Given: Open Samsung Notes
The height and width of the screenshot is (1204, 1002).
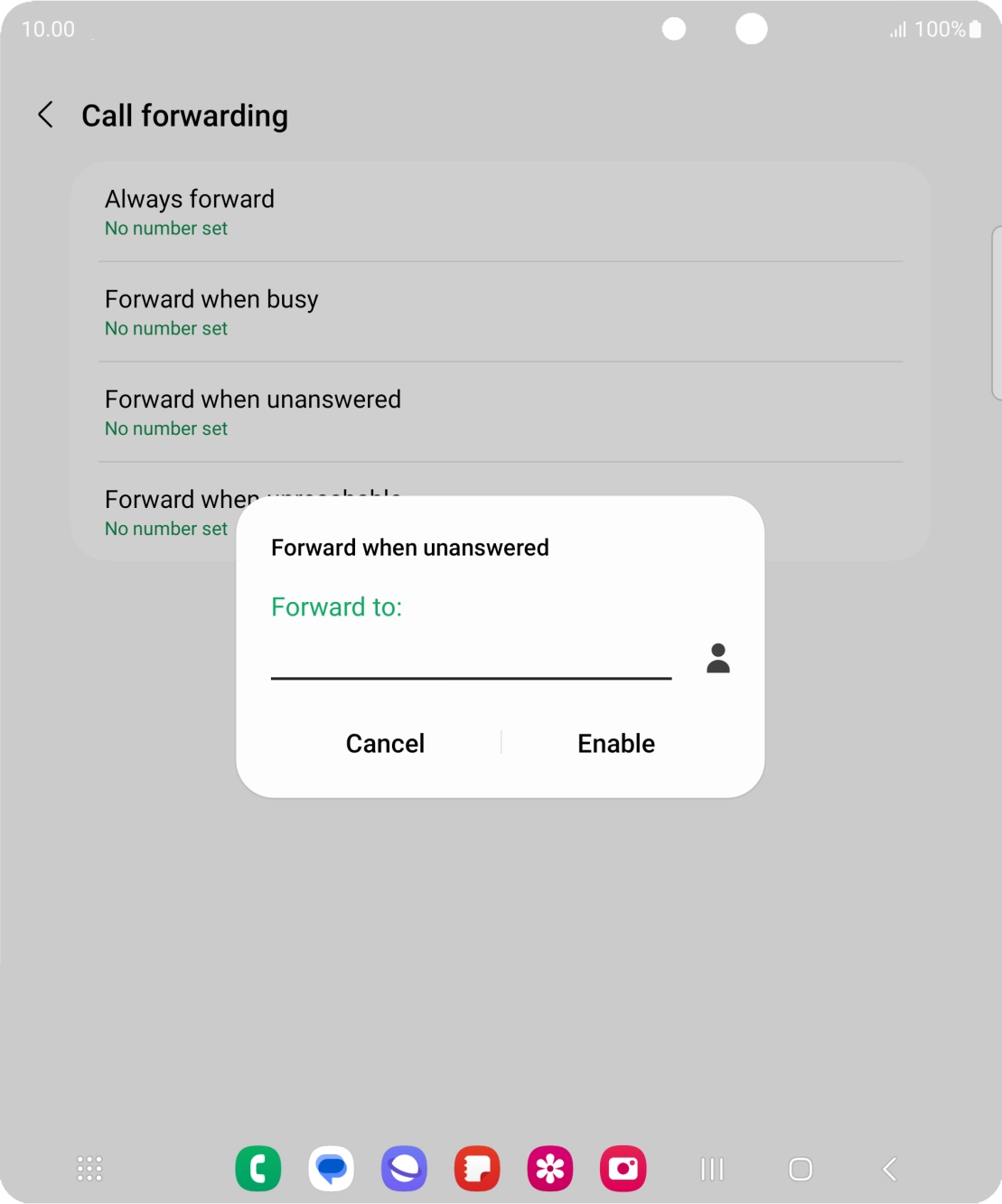Looking at the screenshot, I should pyautogui.click(x=477, y=1168).
